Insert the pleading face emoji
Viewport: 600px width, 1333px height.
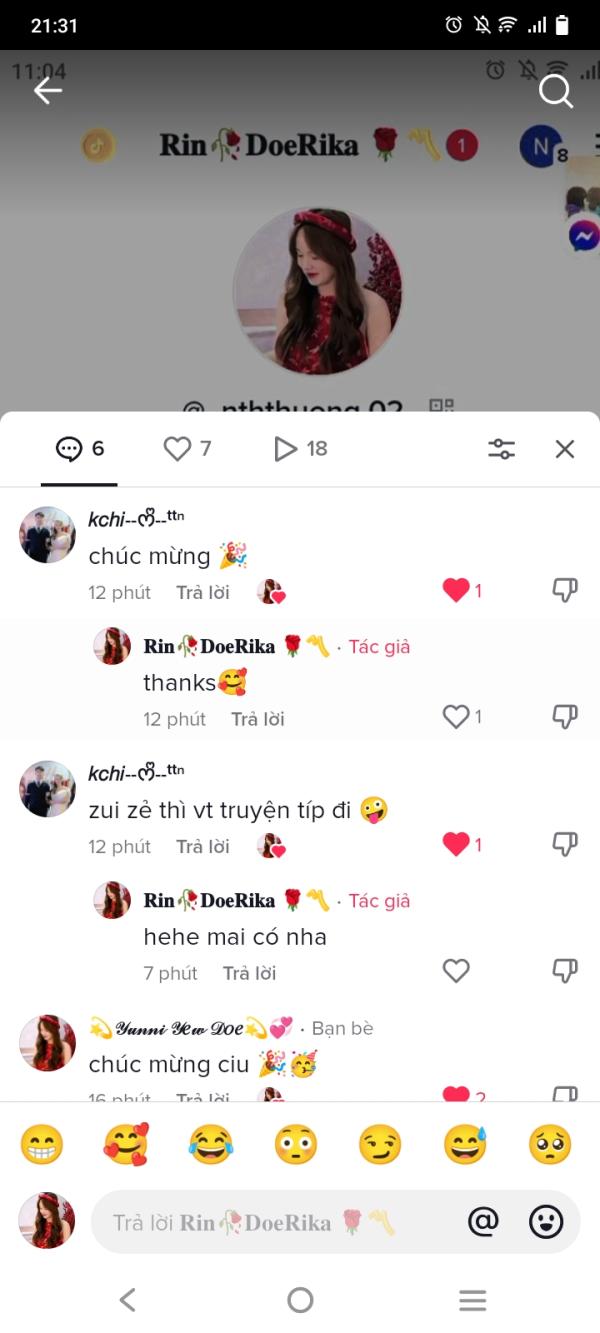point(550,1145)
